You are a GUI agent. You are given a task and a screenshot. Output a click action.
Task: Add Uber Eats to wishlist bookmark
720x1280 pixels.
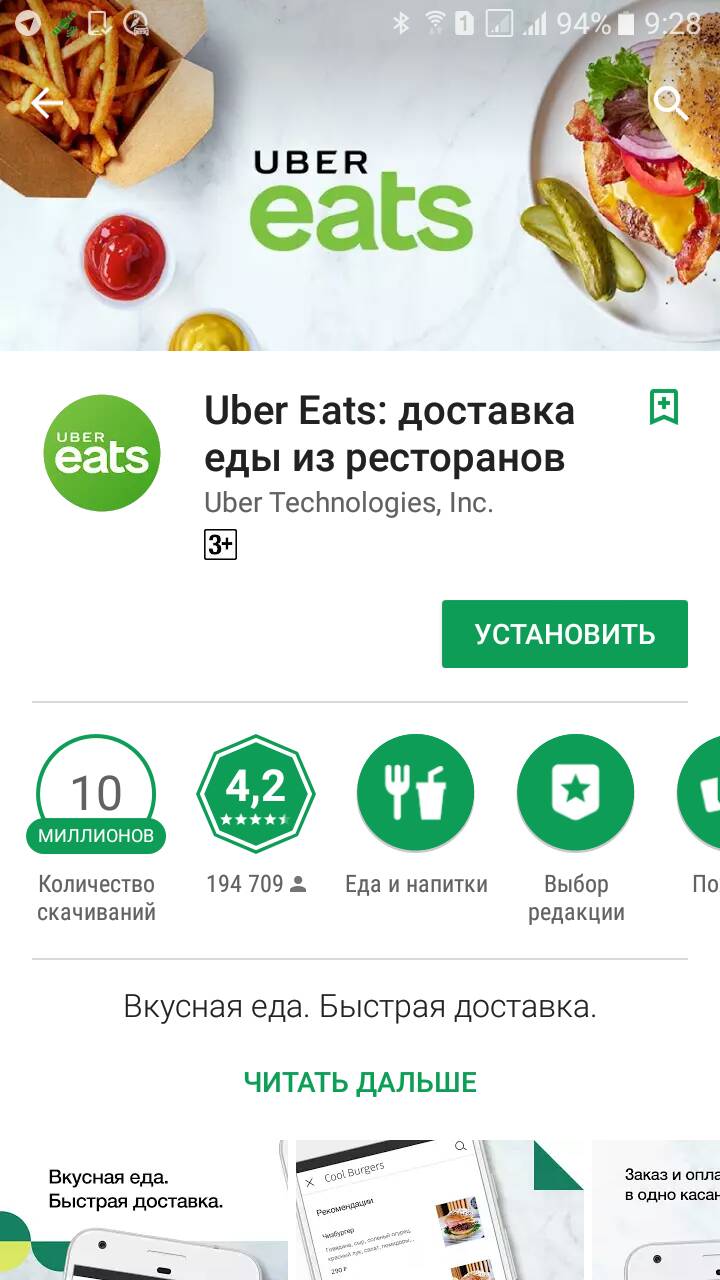[663, 407]
